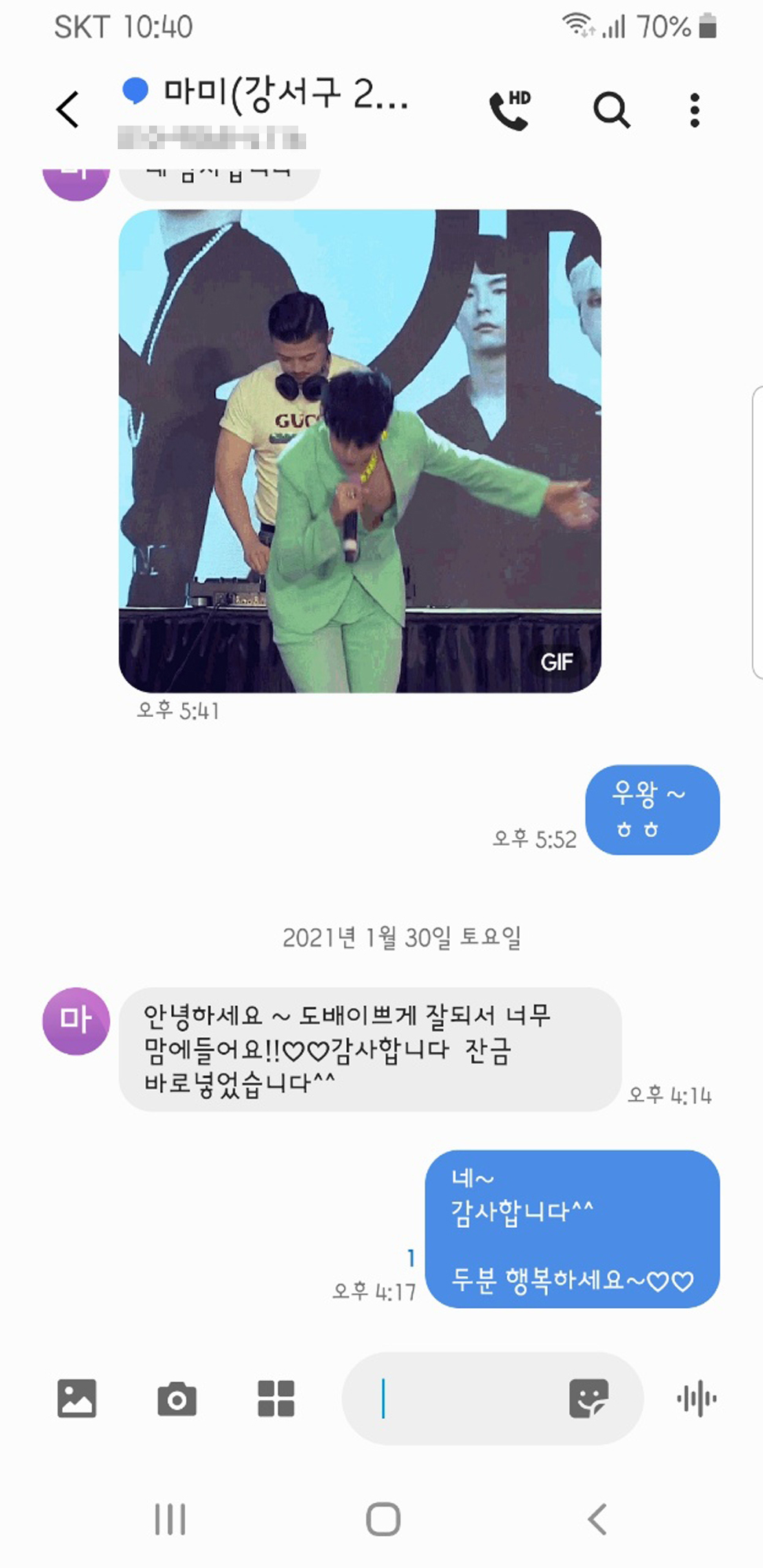Viewport: 763px width, 1568px height.
Task: Open search in the conversation
Action: [611, 109]
